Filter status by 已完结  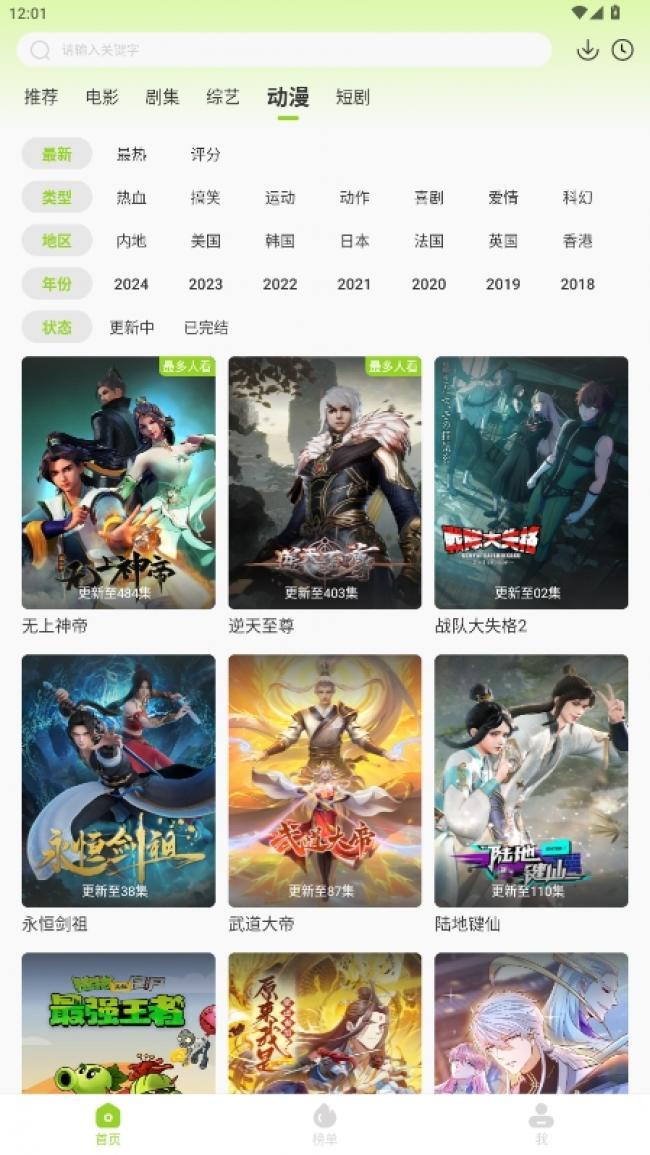pyautogui.click(x=206, y=327)
